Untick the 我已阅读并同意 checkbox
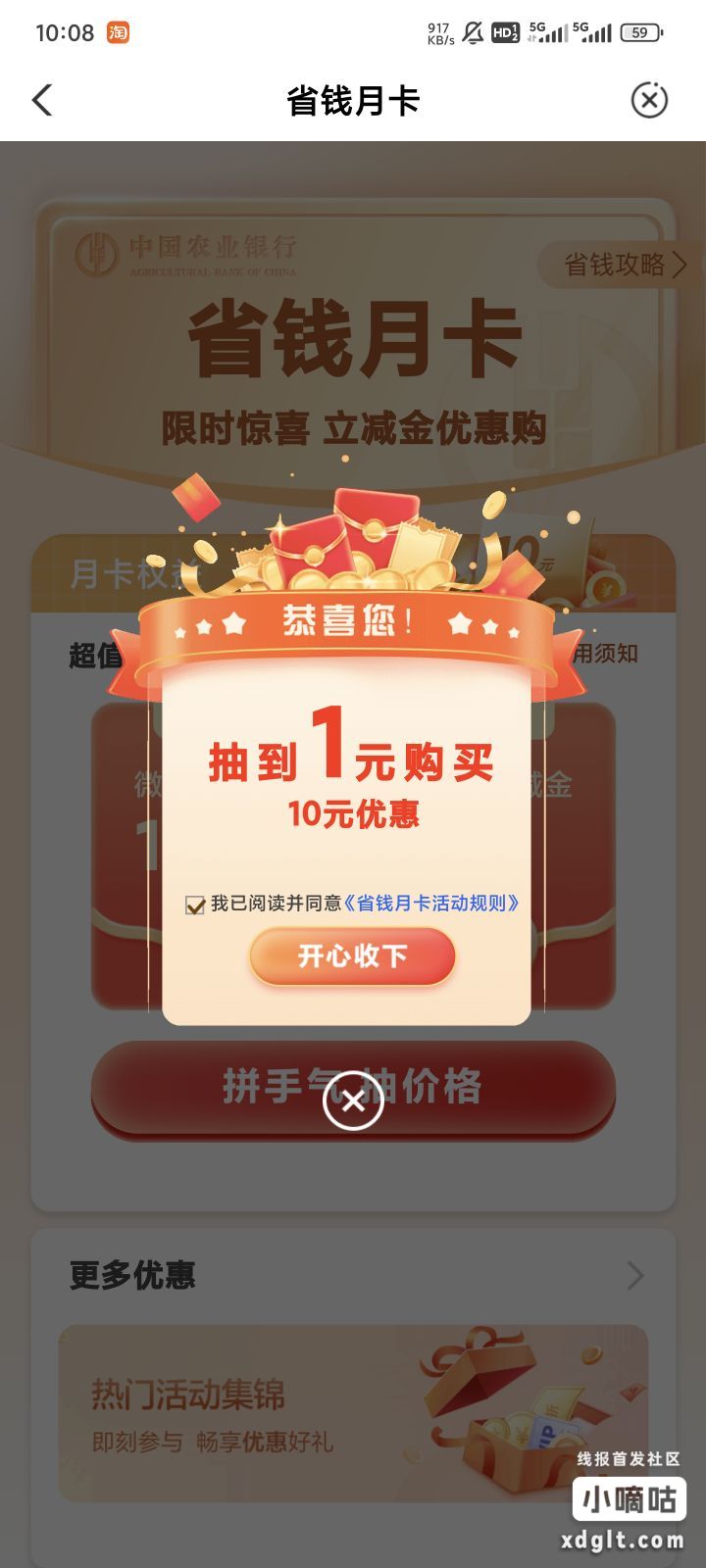The width and height of the screenshot is (706, 1568). (x=195, y=905)
